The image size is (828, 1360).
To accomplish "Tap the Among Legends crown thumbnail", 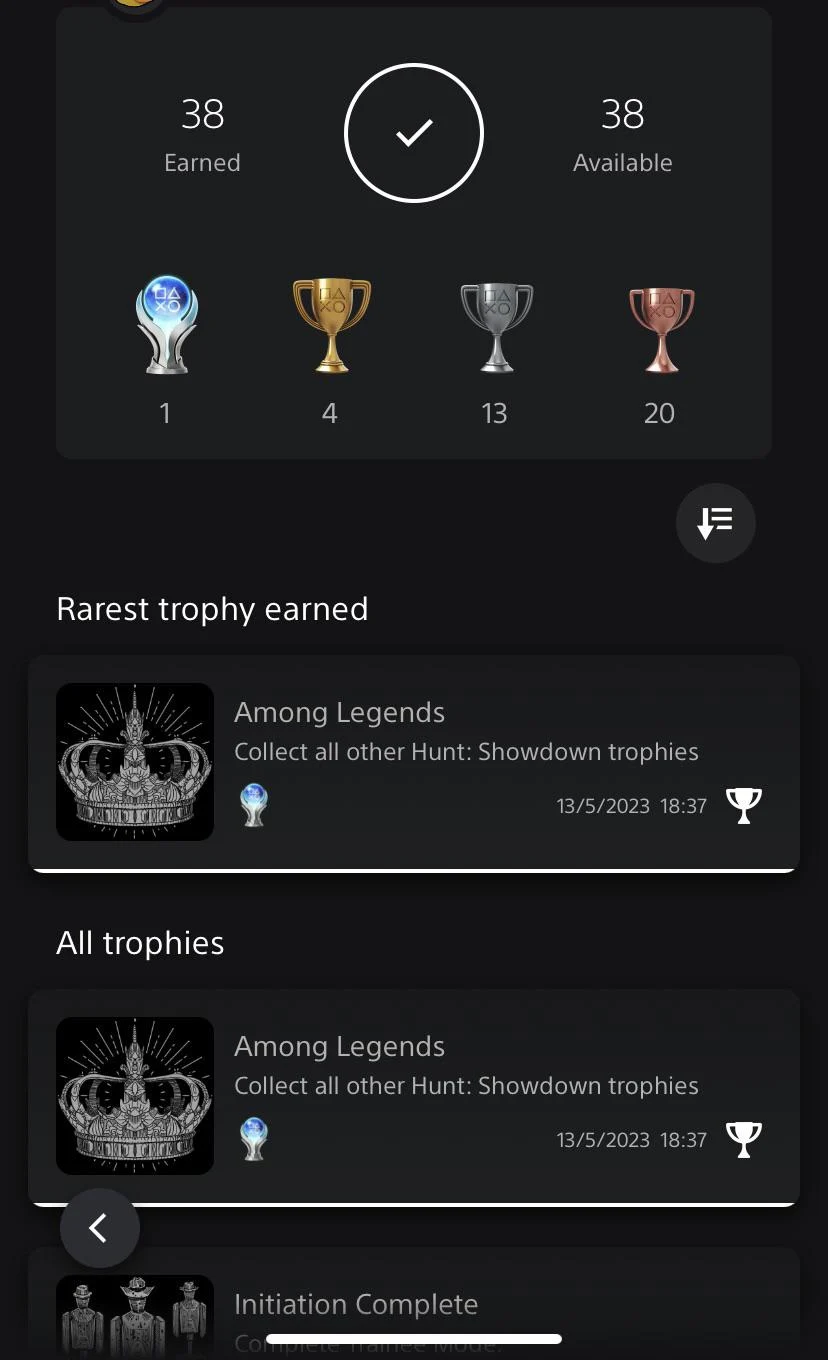I will click(135, 761).
